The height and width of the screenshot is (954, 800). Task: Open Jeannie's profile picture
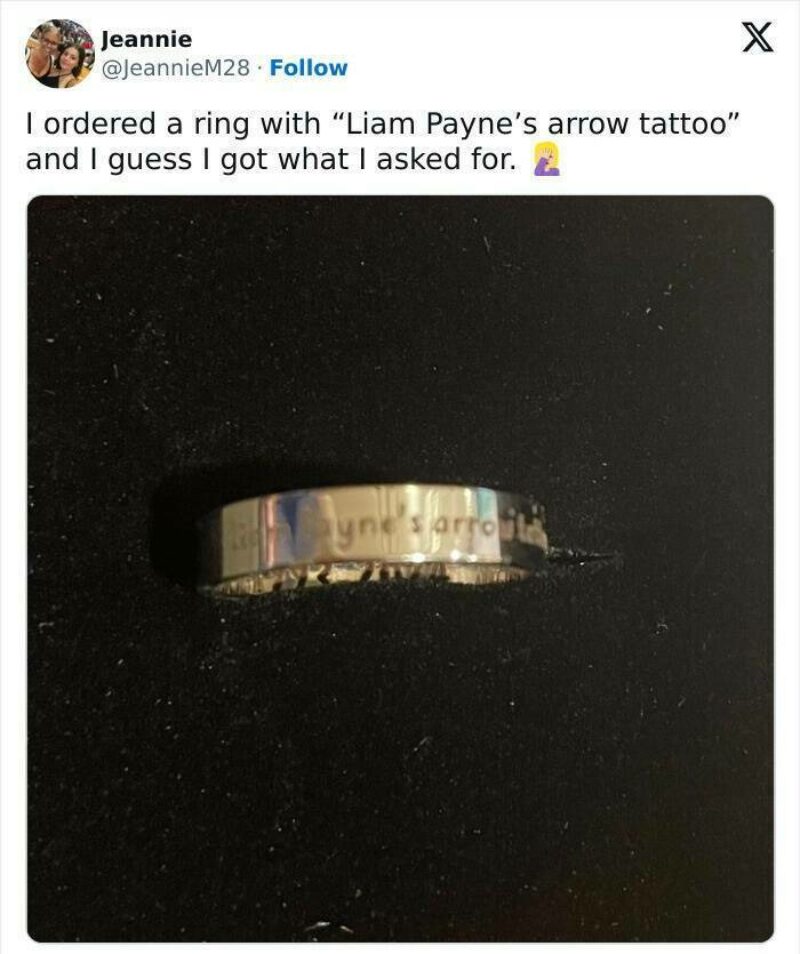pos(59,53)
